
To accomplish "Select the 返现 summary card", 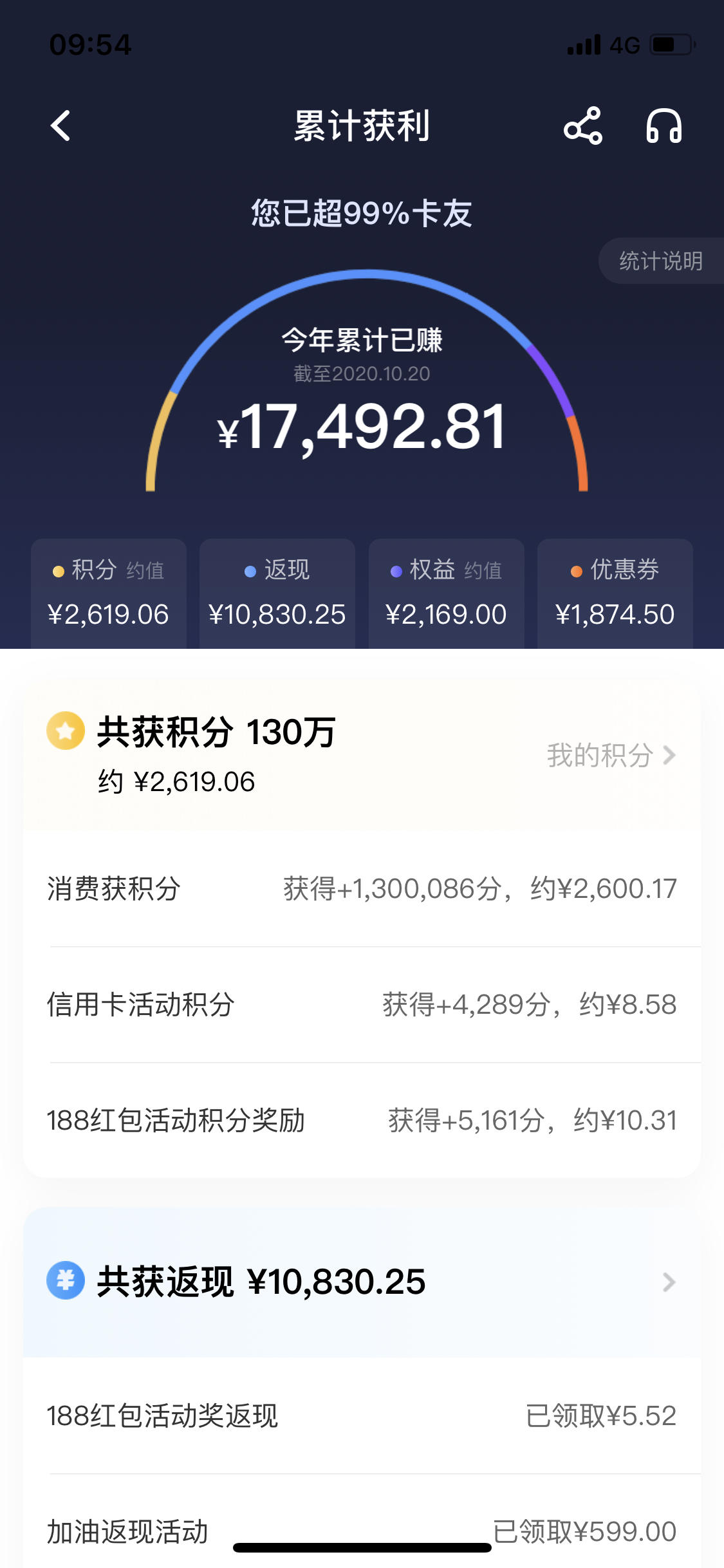I will pos(277,593).
